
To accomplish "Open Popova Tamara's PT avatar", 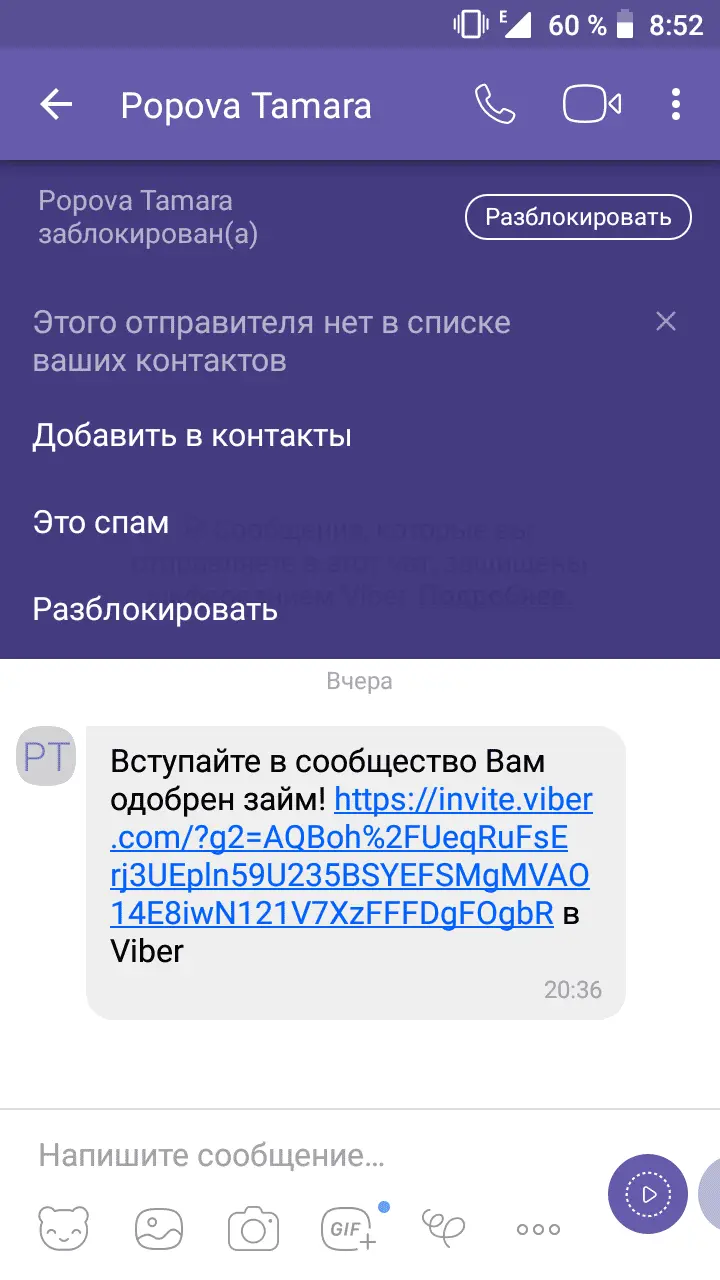I will pos(47,757).
